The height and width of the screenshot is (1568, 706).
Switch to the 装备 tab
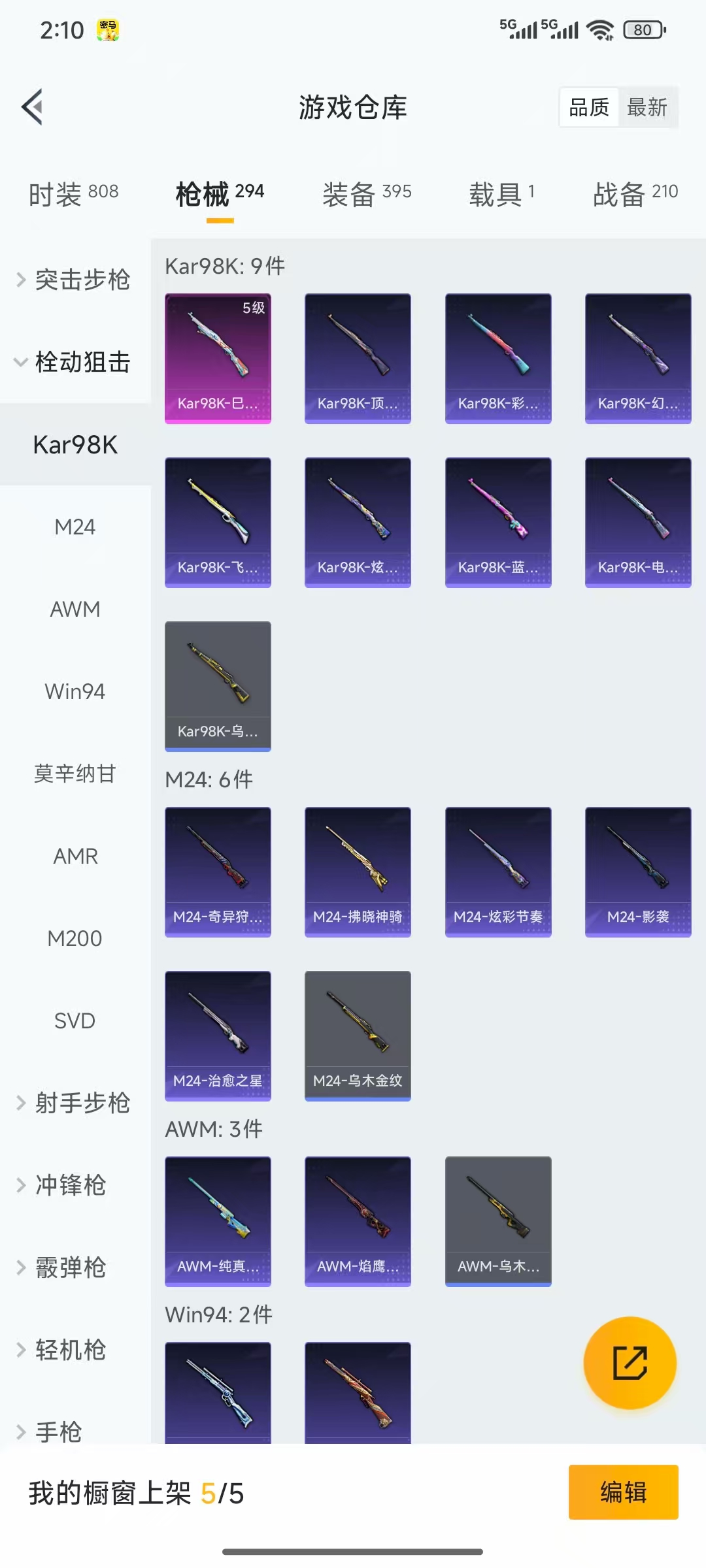point(367,193)
